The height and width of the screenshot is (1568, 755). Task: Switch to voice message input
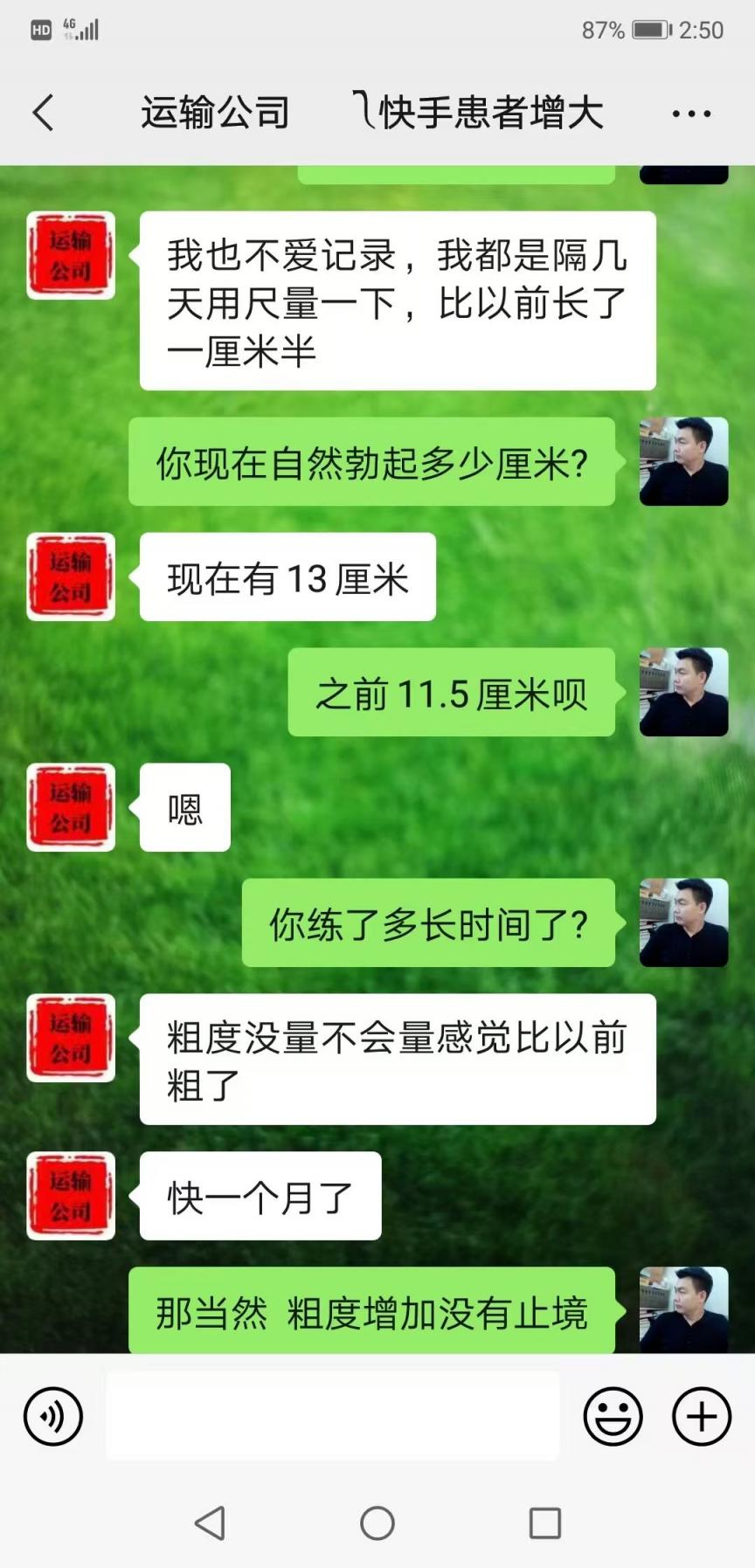click(x=53, y=1416)
